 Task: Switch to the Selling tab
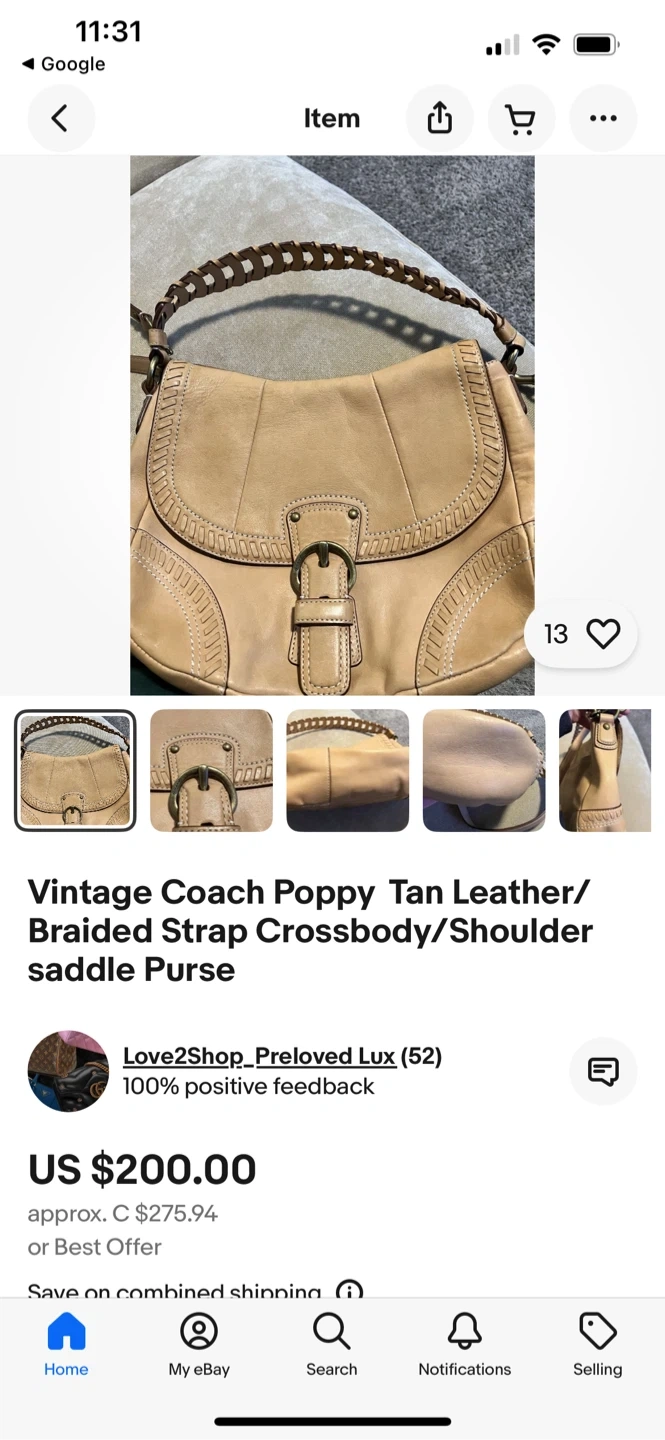[597, 1346]
